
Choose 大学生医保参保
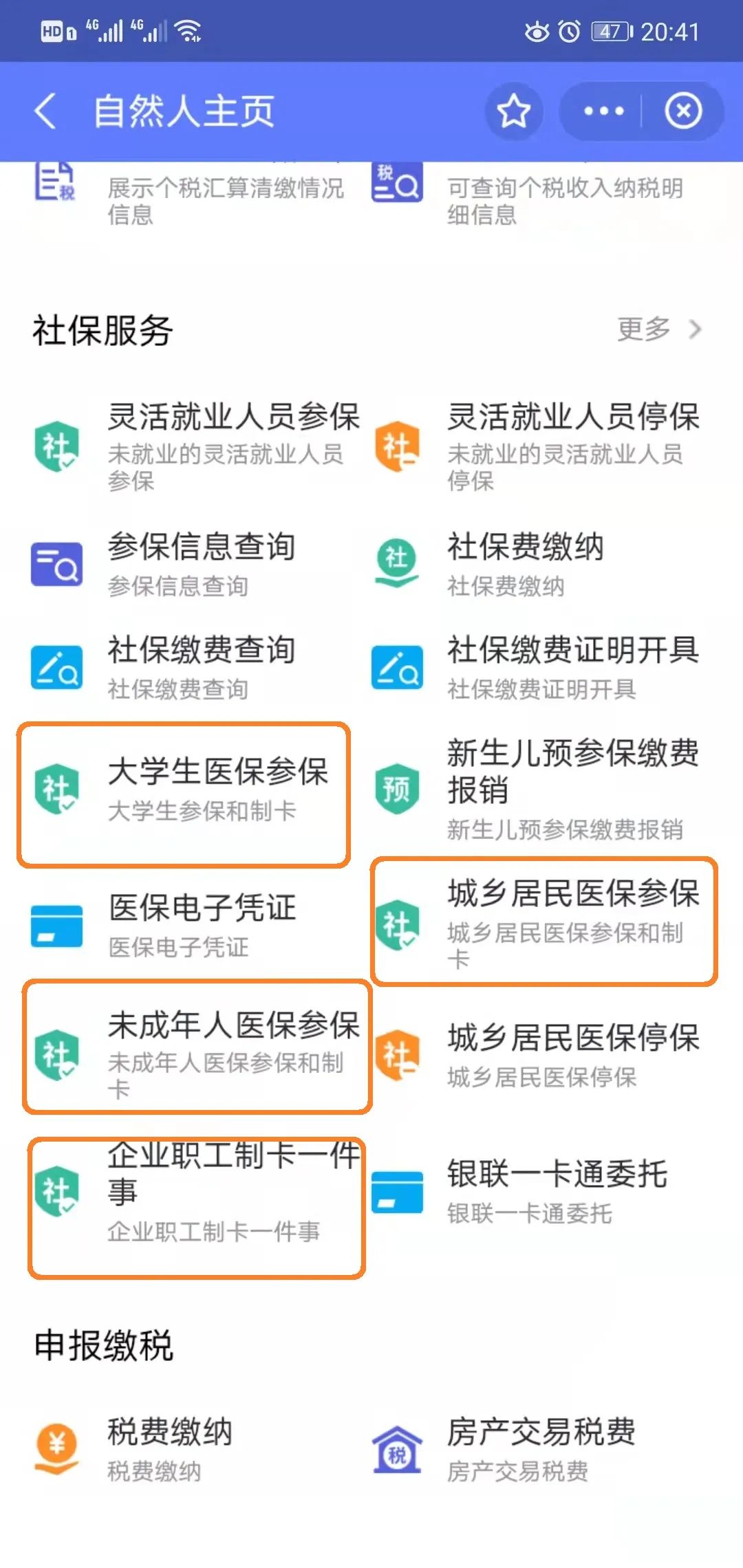(x=183, y=794)
